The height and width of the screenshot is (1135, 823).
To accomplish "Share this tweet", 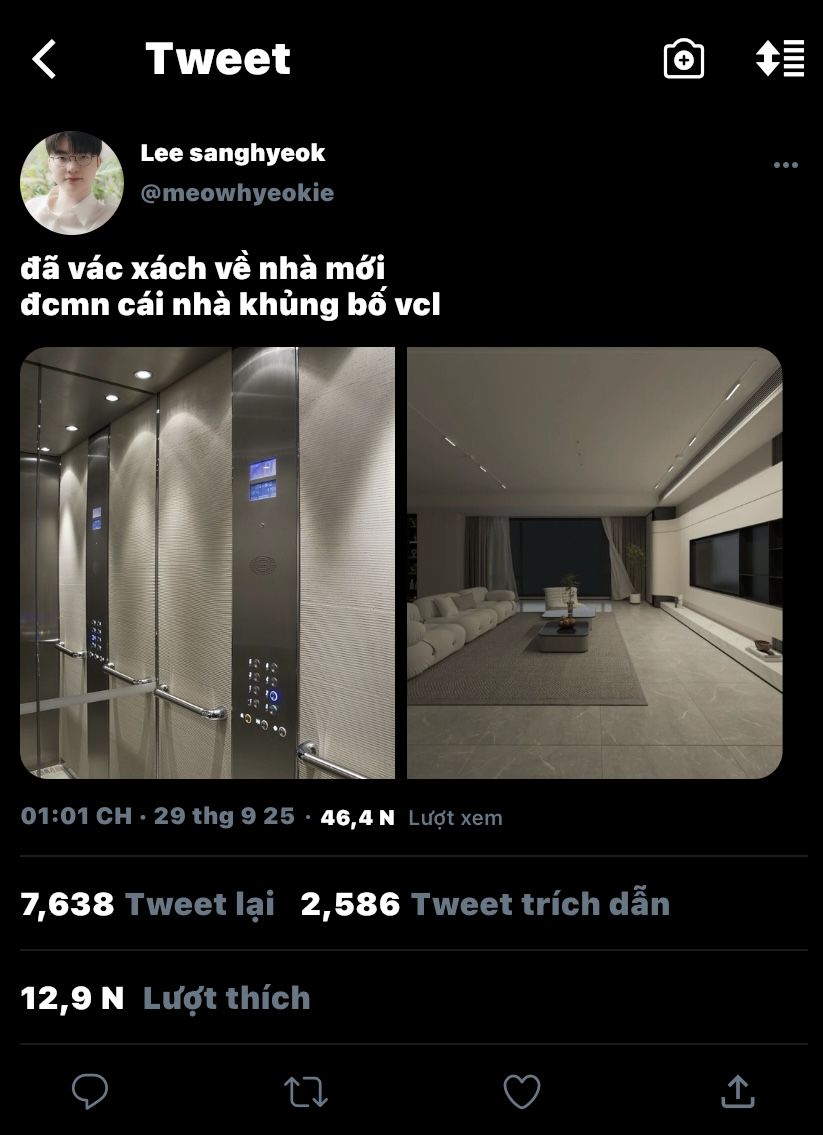I will (736, 1091).
